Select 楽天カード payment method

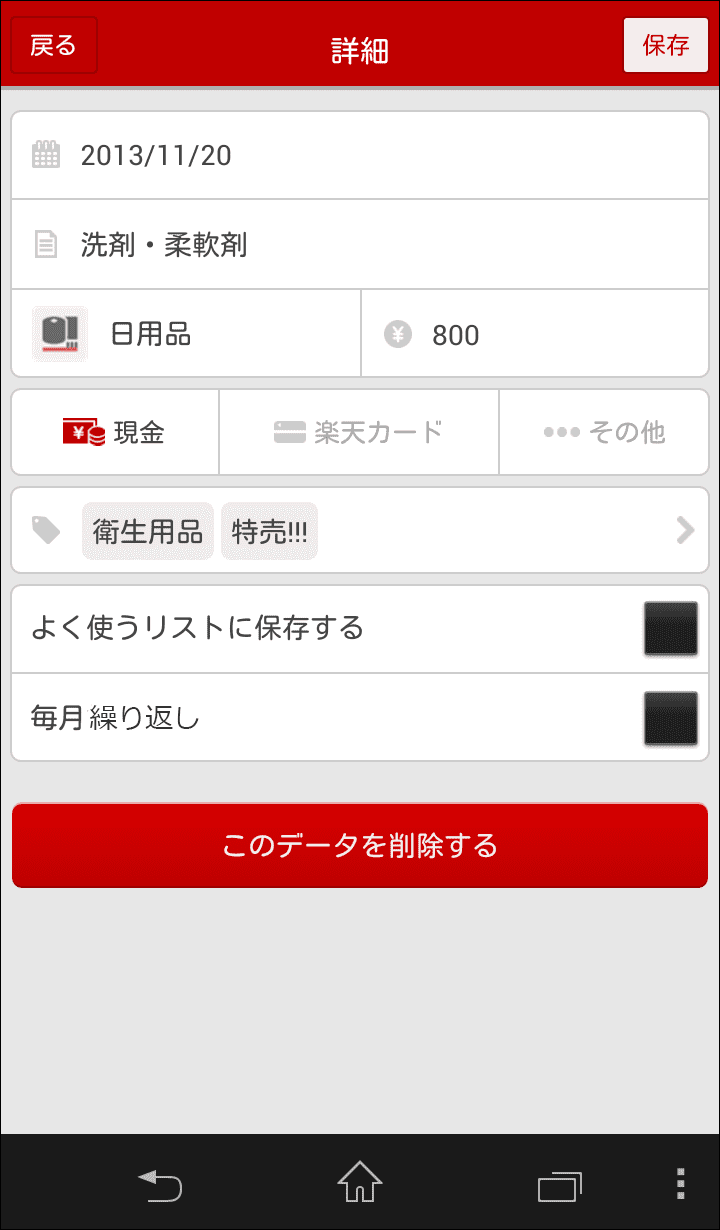pos(359,432)
